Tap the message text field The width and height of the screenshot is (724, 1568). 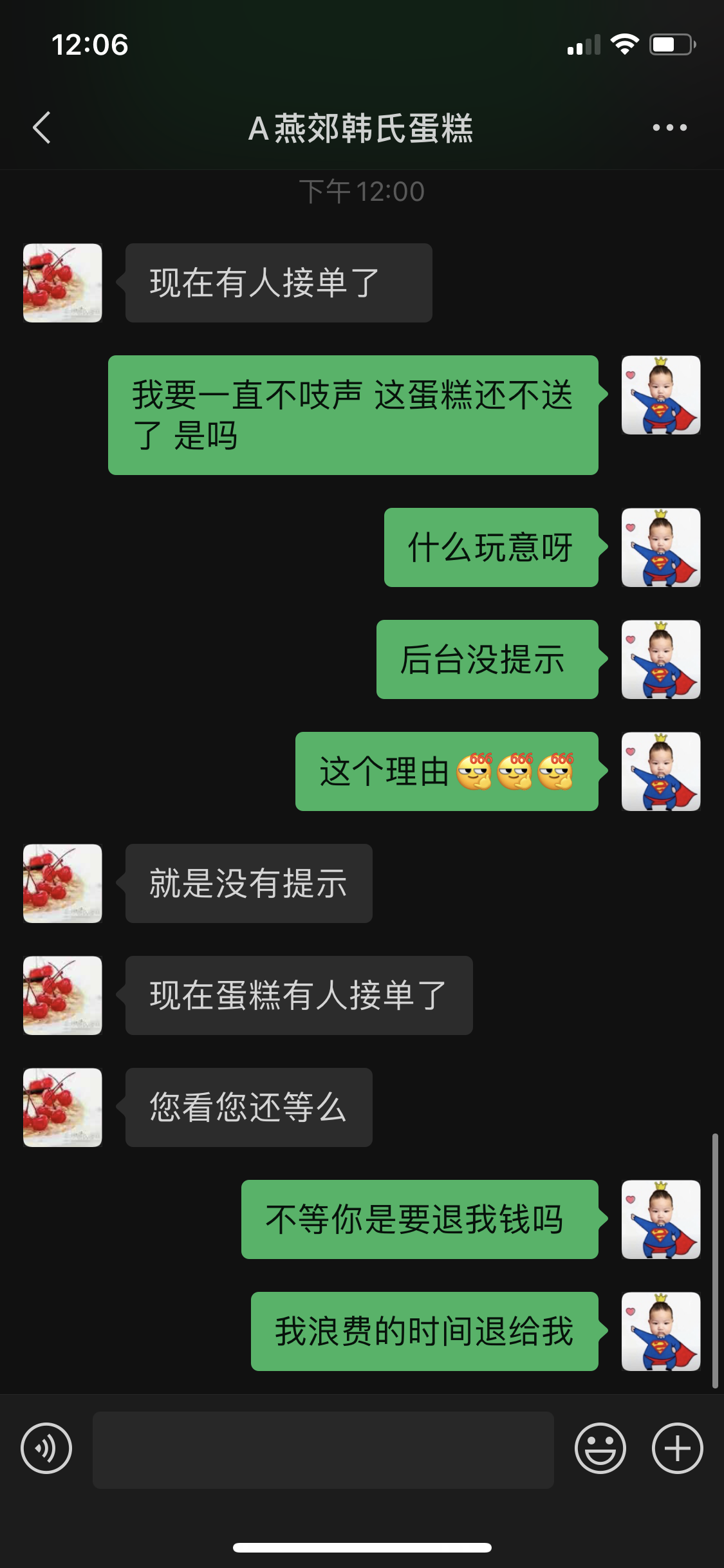(x=323, y=1450)
